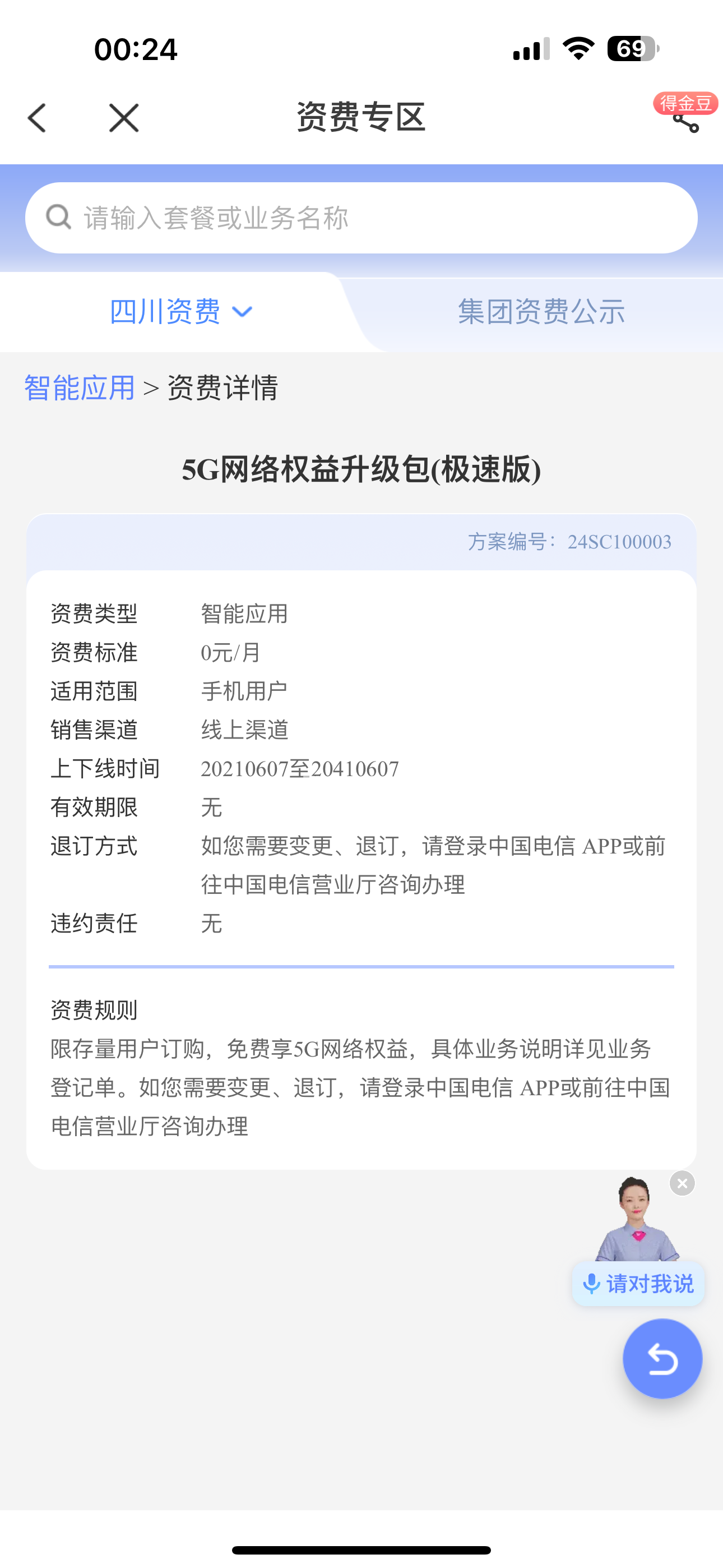Go back using the left arrow
This screenshot has height=1568, width=723.
[38, 118]
